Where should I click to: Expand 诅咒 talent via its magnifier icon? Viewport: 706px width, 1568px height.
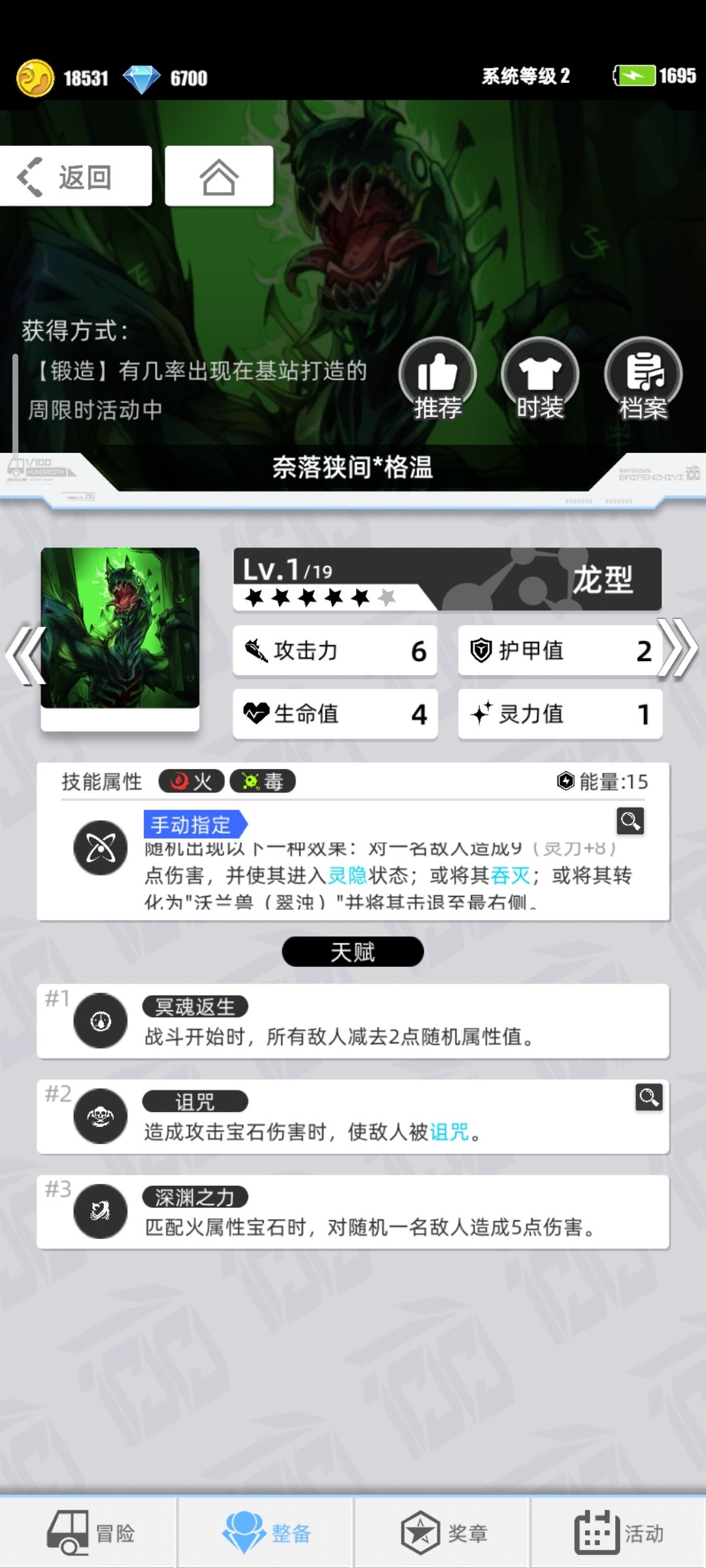pos(648,1096)
